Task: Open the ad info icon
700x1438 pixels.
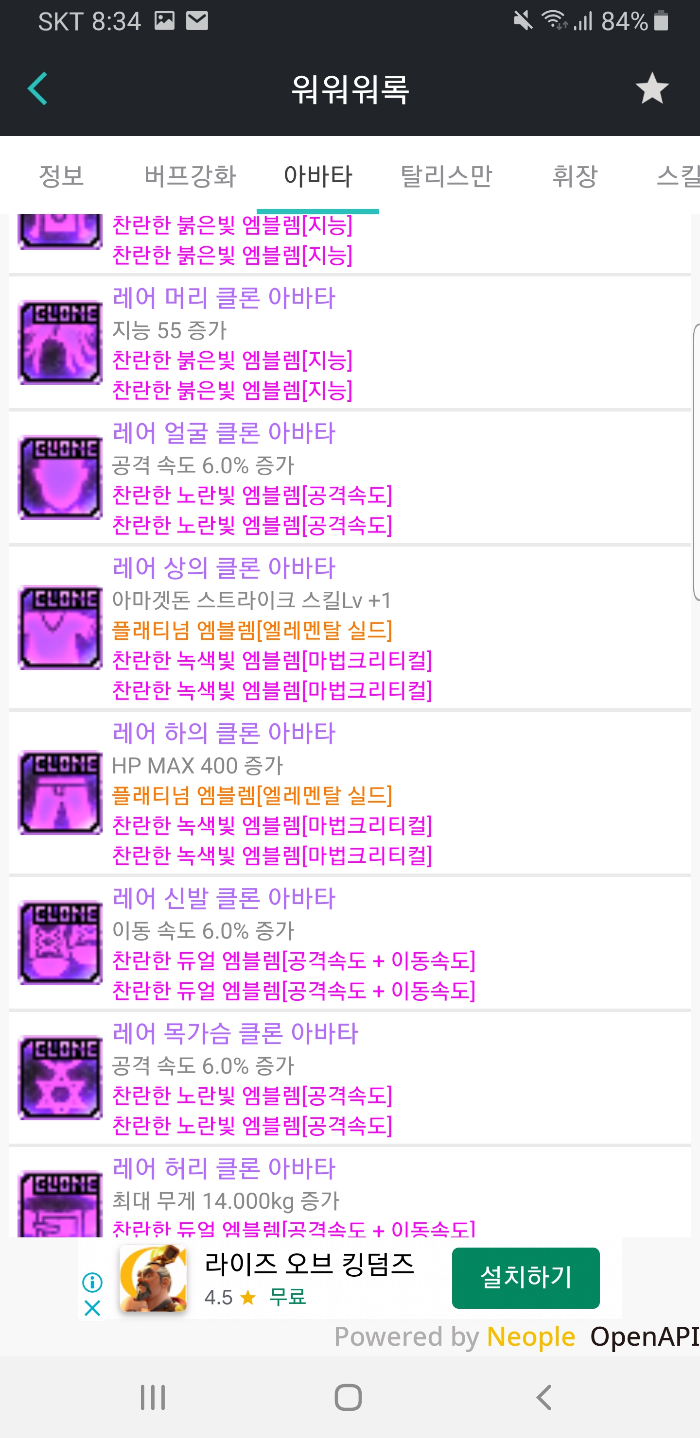Action: [92, 1281]
